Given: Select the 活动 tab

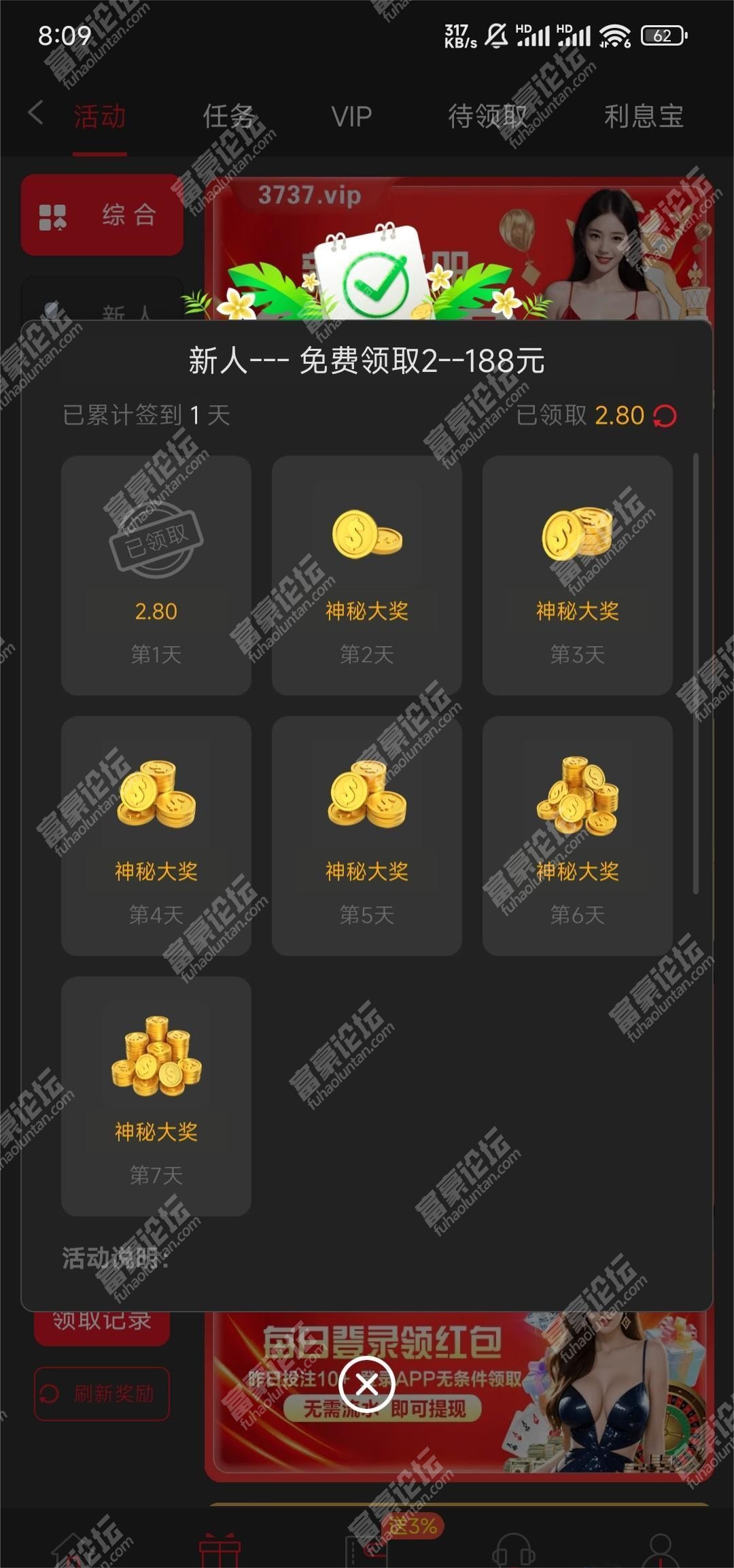Looking at the screenshot, I should pyautogui.click(x=99, y=116).
